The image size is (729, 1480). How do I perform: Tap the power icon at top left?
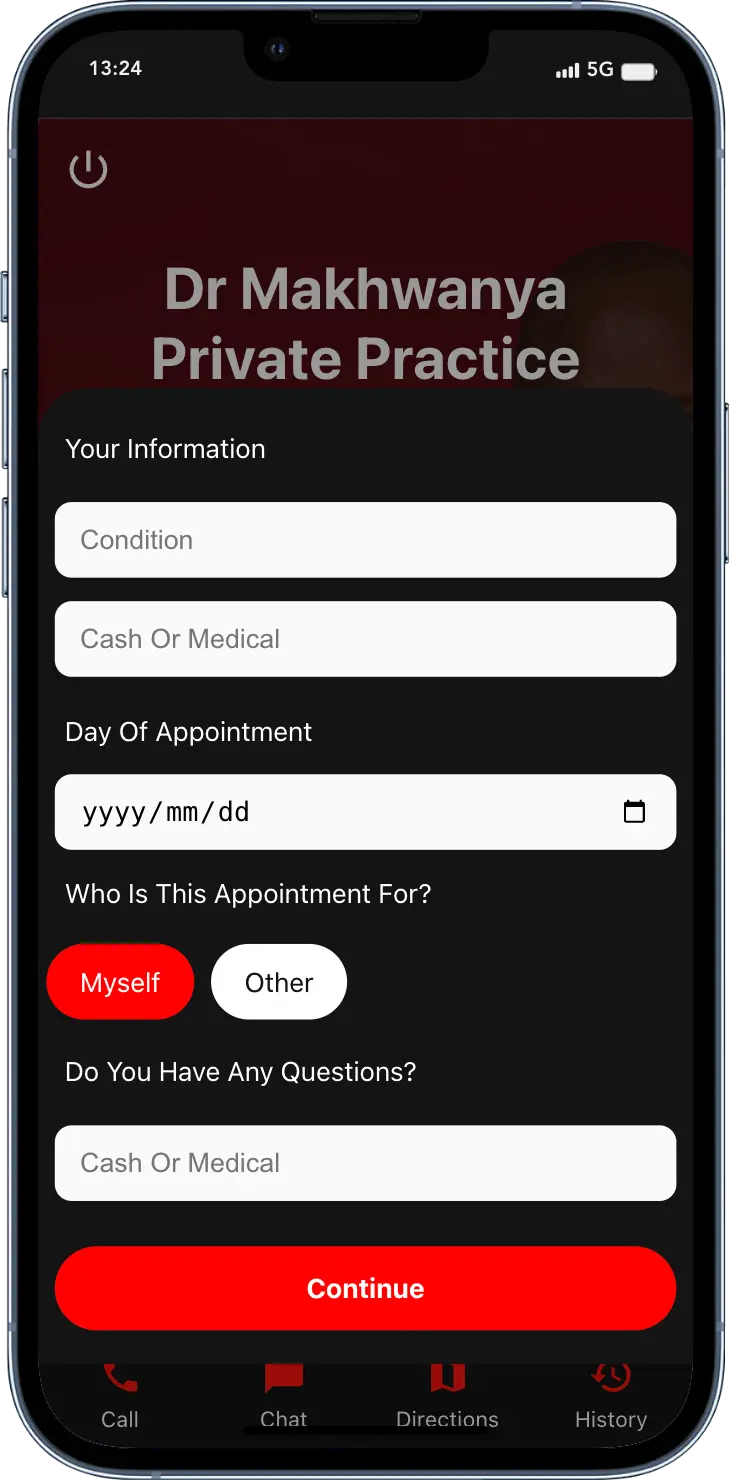pos(88,168)
